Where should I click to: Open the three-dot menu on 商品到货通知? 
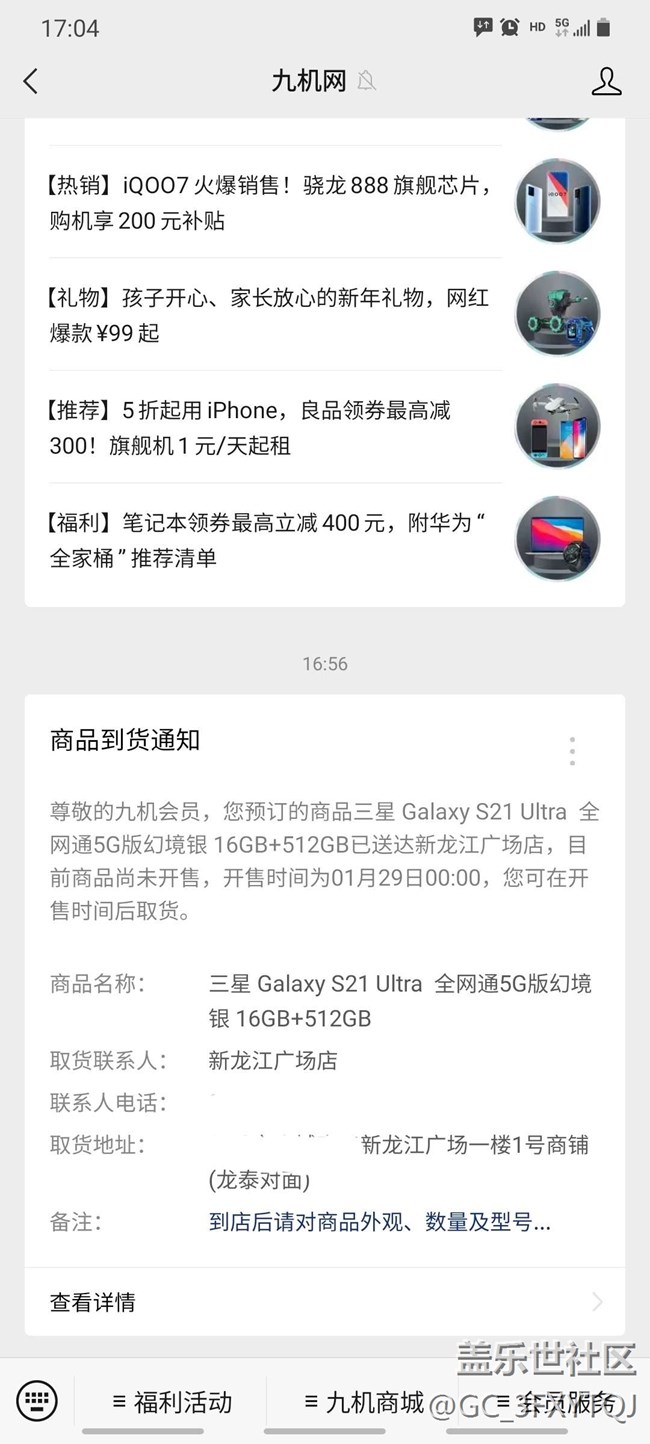tap(572, 751)
